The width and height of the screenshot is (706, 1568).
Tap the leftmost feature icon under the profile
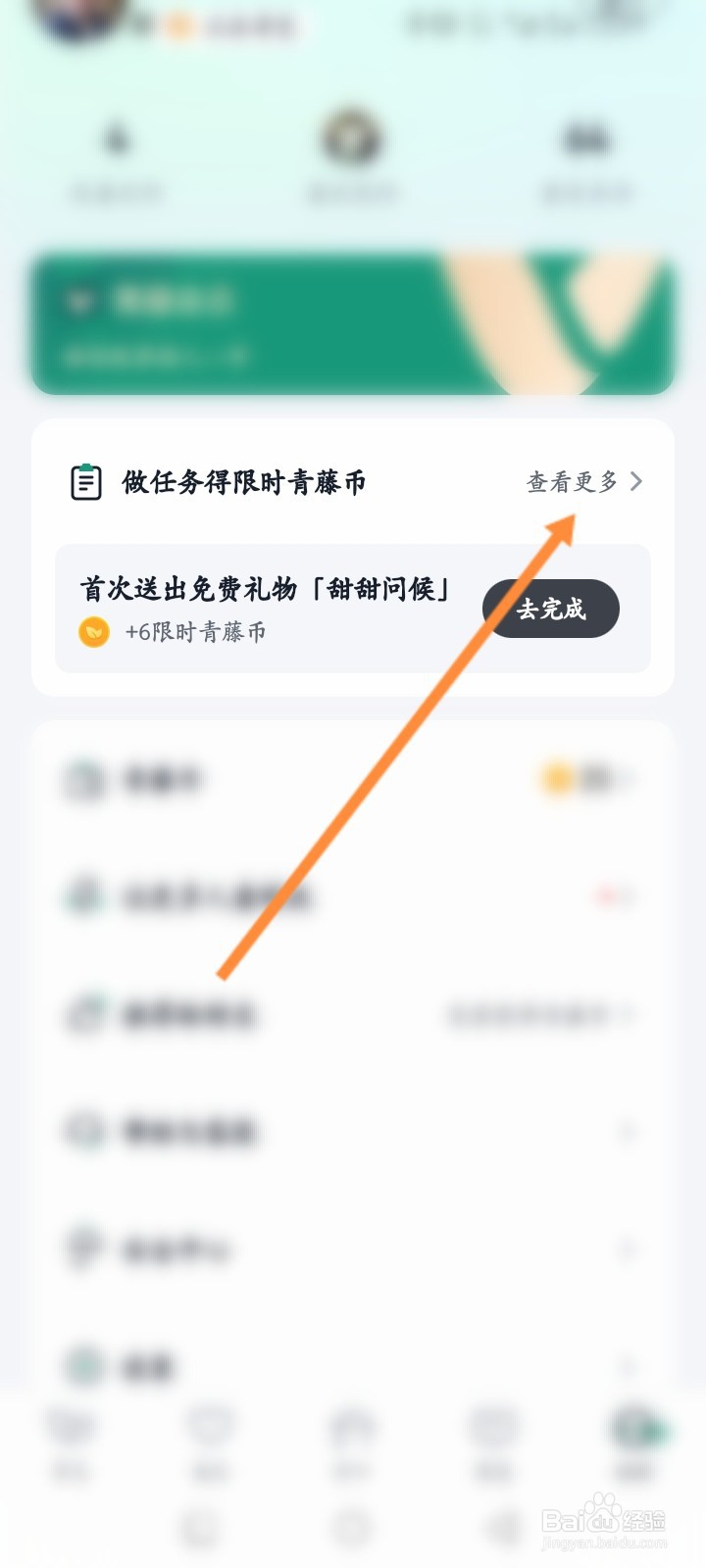click(x=118, y=139)
